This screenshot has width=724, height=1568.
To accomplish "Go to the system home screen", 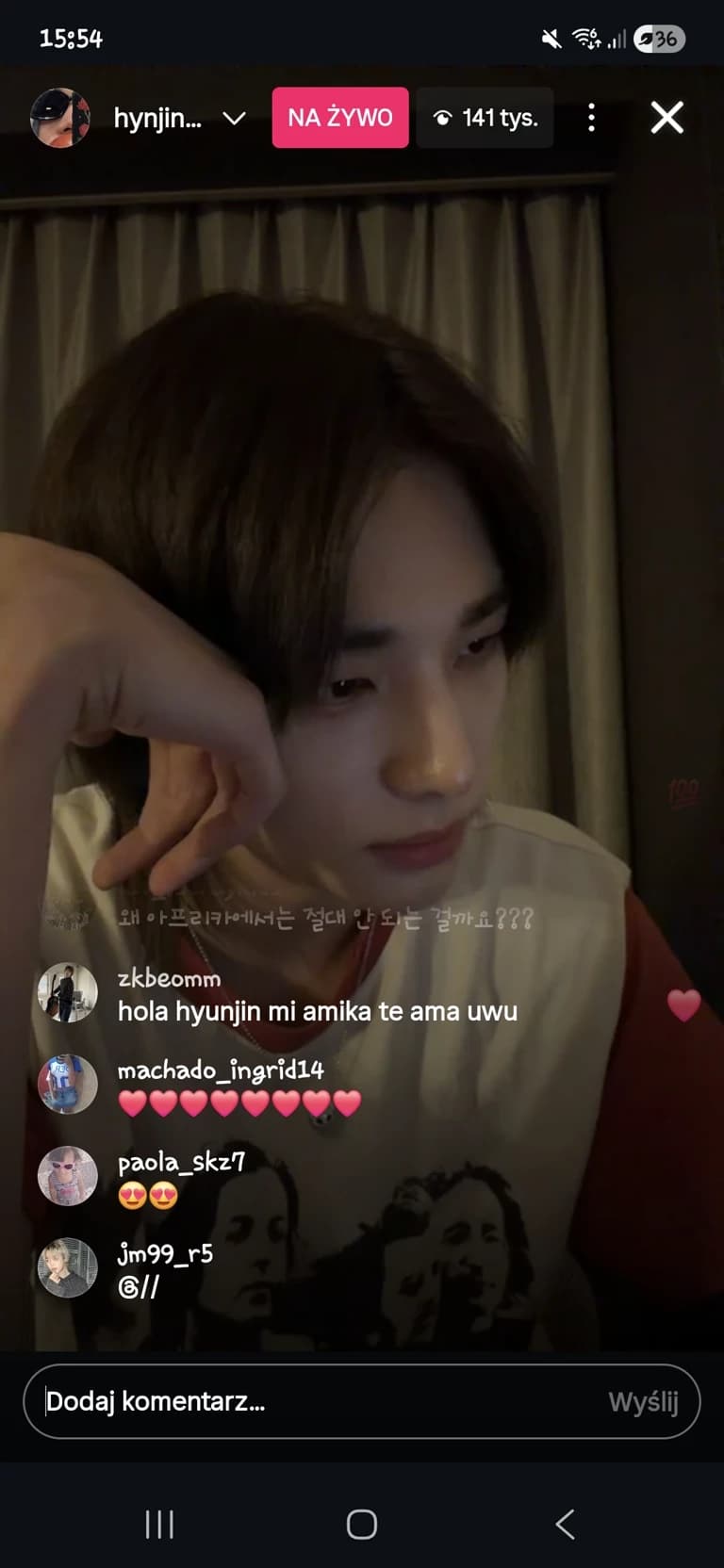I will [x=362, y=1524].
